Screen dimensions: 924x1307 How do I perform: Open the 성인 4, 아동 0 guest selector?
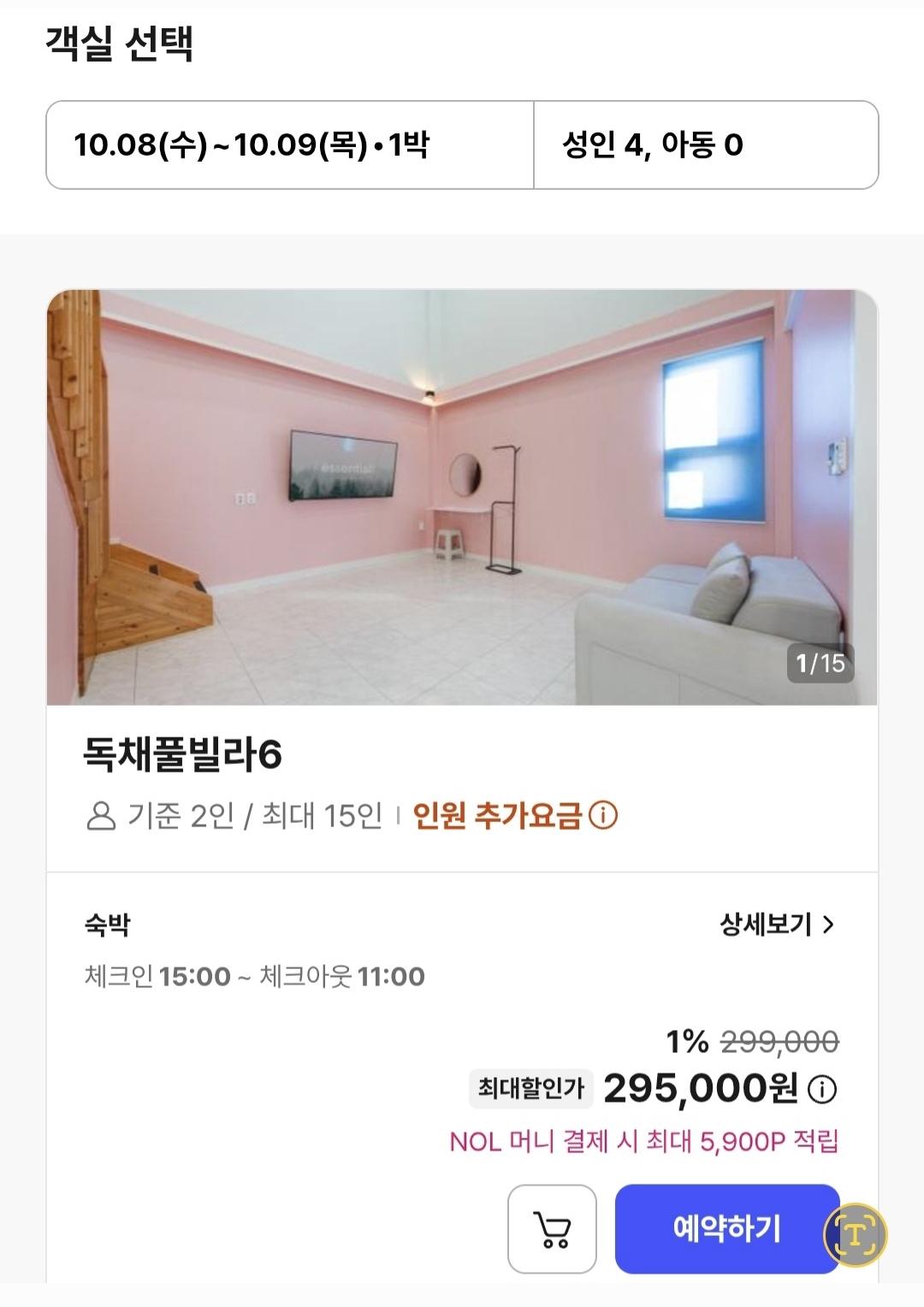[x=702, y=144]
